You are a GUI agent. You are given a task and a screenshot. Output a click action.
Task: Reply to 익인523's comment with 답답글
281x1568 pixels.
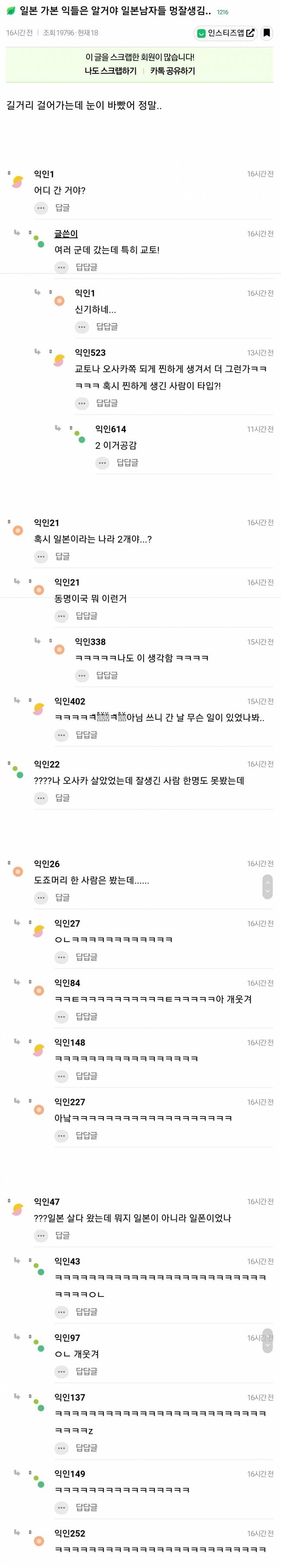click(107, 403)
